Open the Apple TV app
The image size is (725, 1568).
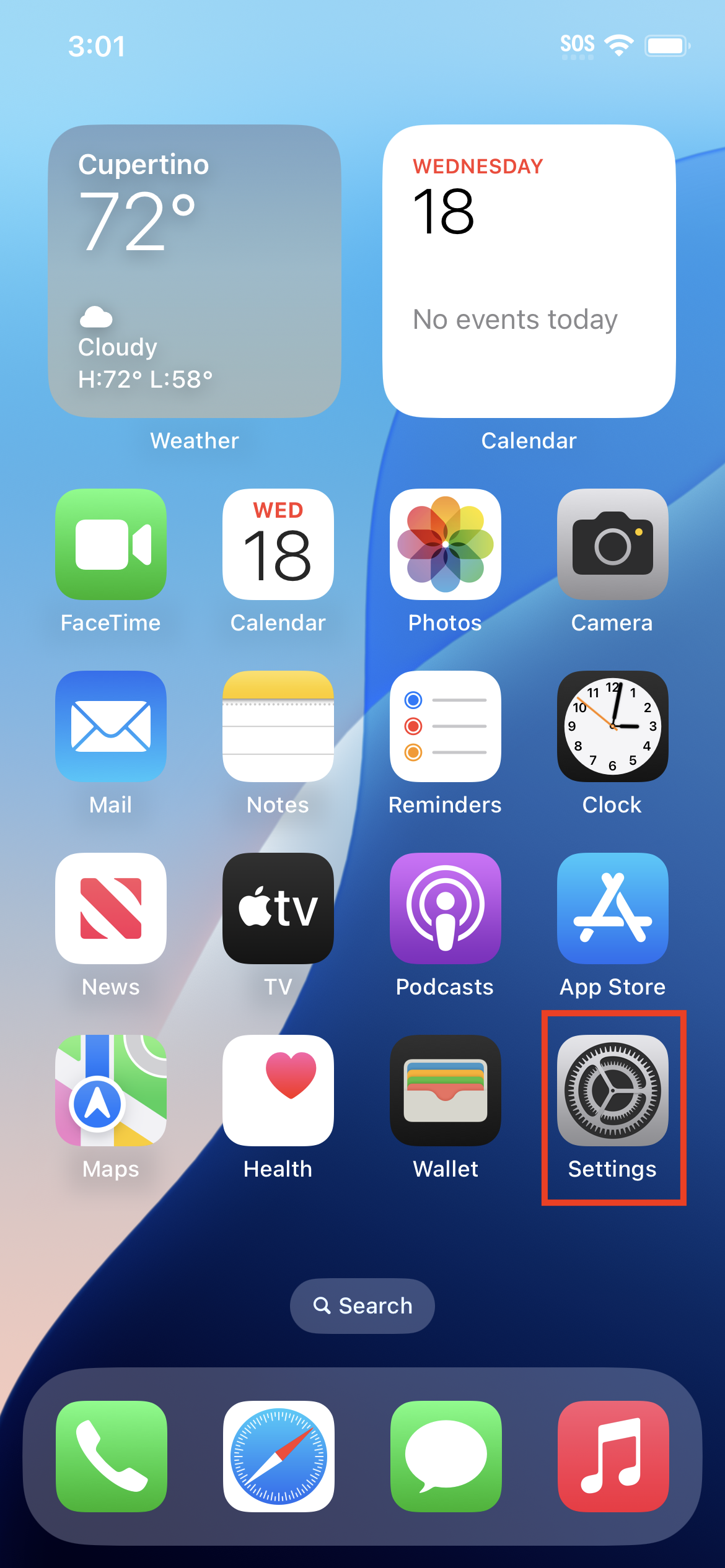pos(278,908)
